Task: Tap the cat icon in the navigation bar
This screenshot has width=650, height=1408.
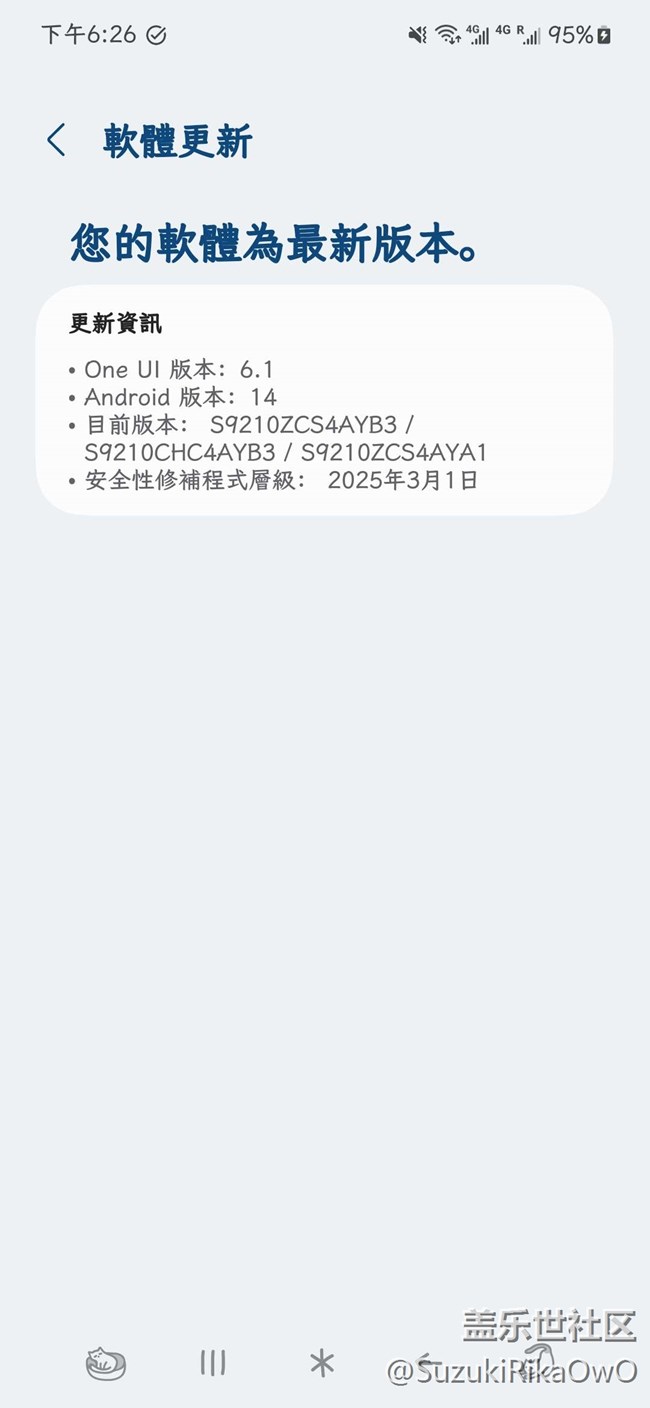Action: [106, 1363]
